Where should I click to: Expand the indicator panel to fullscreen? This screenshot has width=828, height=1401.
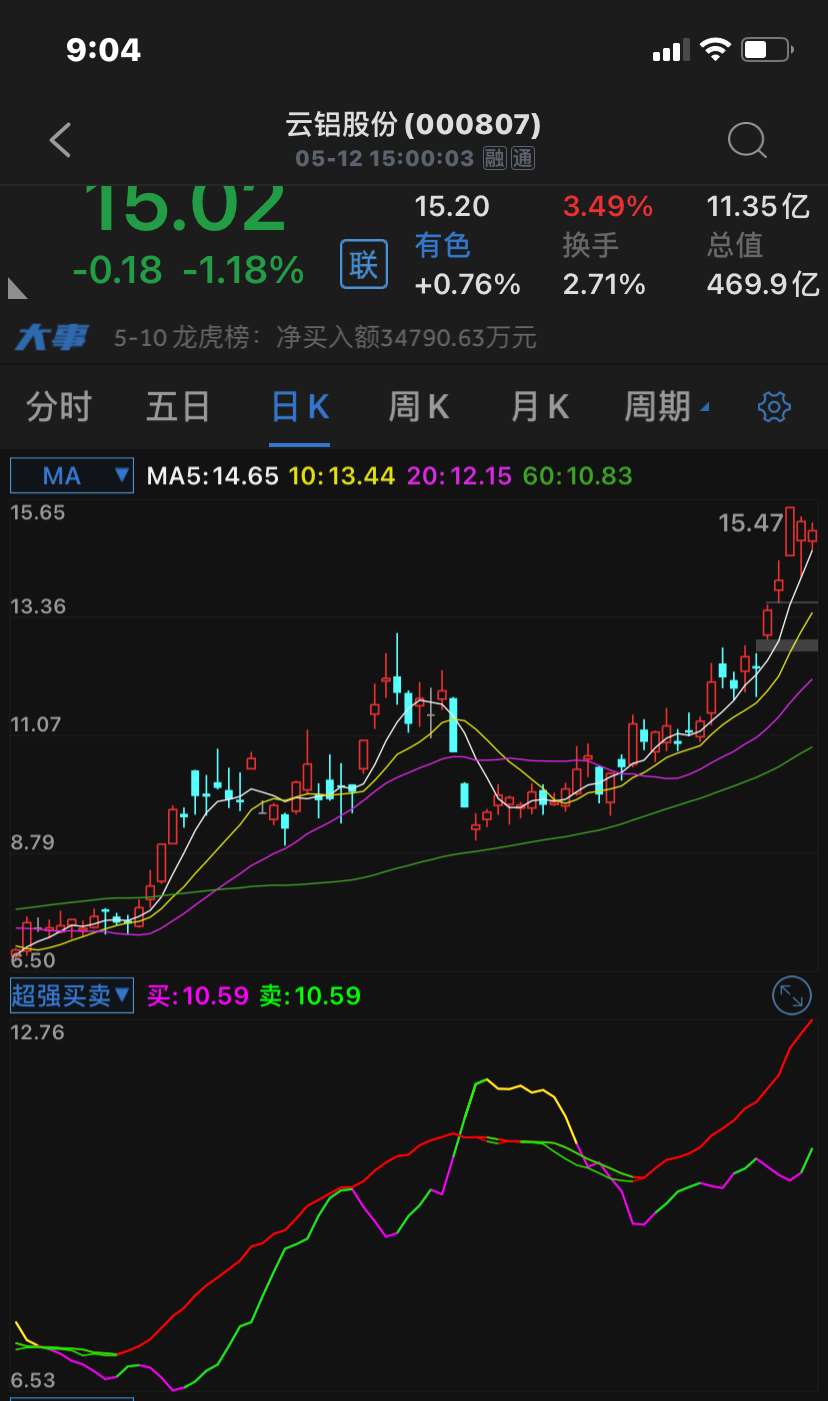point(791,995)
